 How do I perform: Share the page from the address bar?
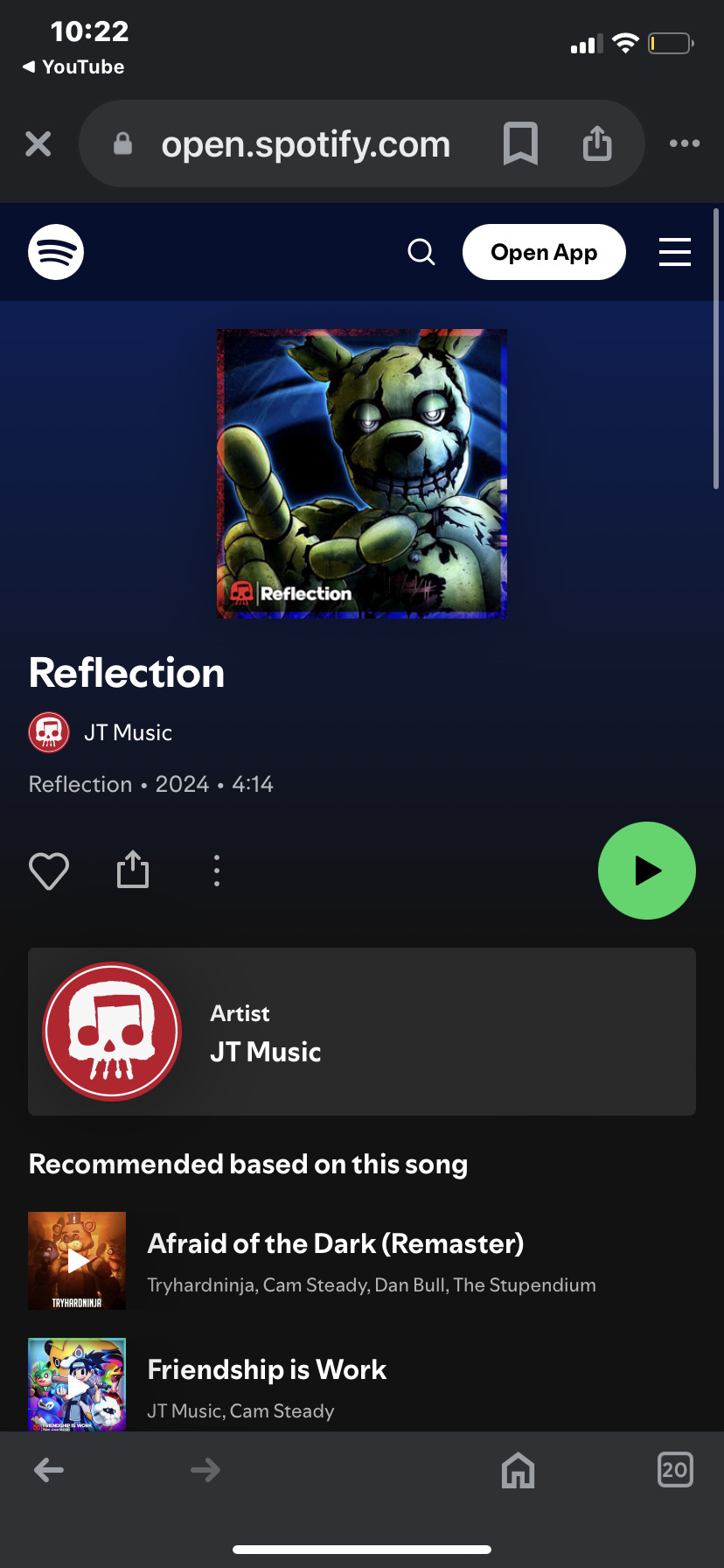coord(597,143)
